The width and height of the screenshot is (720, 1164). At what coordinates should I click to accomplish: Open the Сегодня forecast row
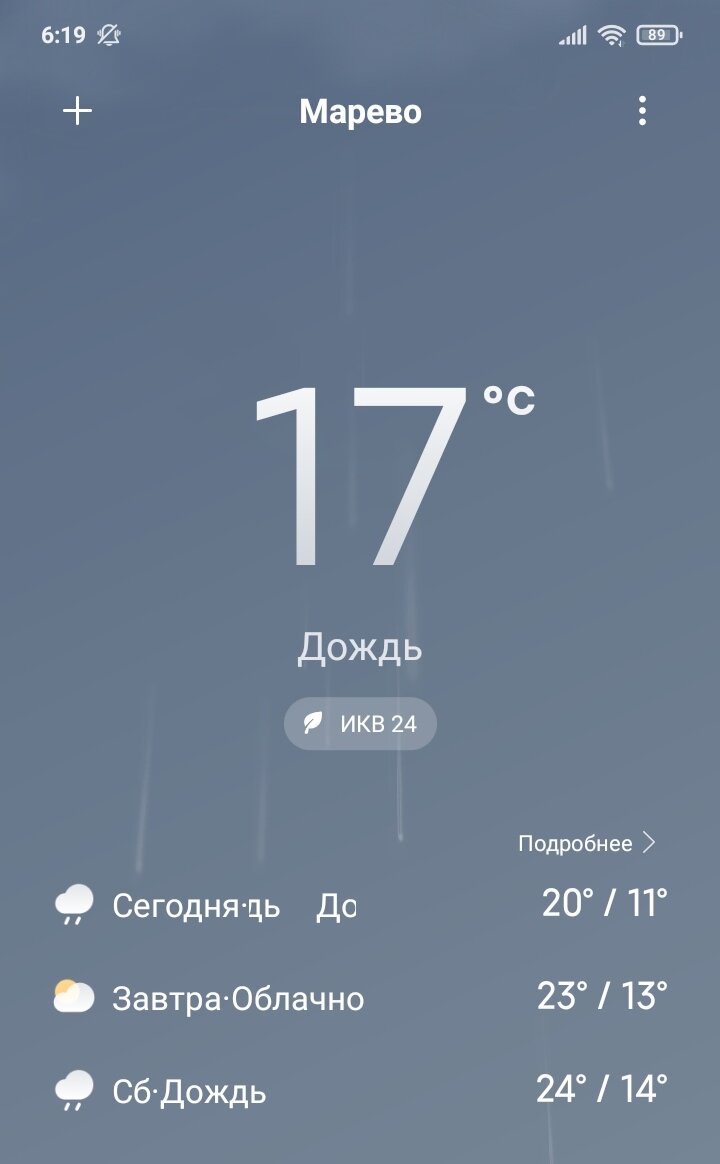(x=360, y=904)
